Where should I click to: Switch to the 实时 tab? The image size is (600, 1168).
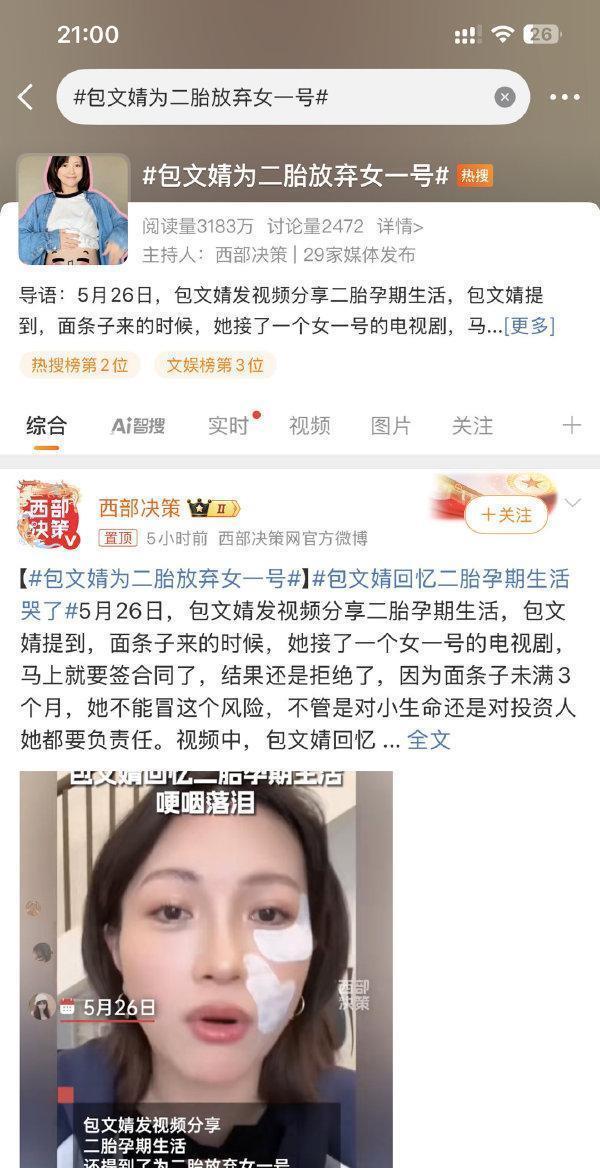pos(228,426)
